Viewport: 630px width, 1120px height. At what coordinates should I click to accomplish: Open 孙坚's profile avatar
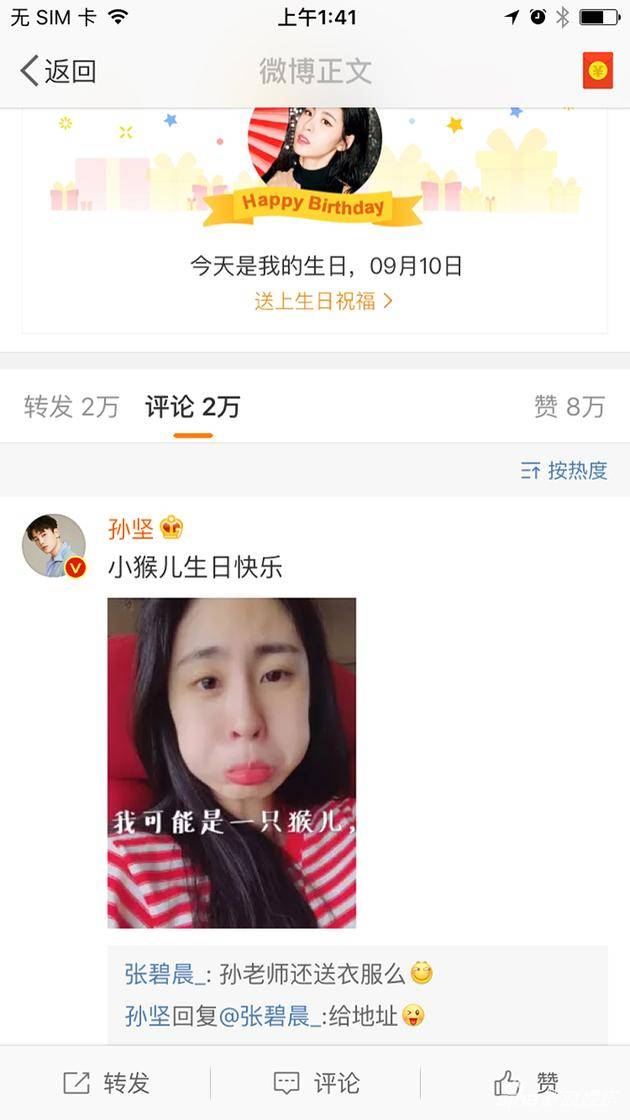tap(54, 545)
